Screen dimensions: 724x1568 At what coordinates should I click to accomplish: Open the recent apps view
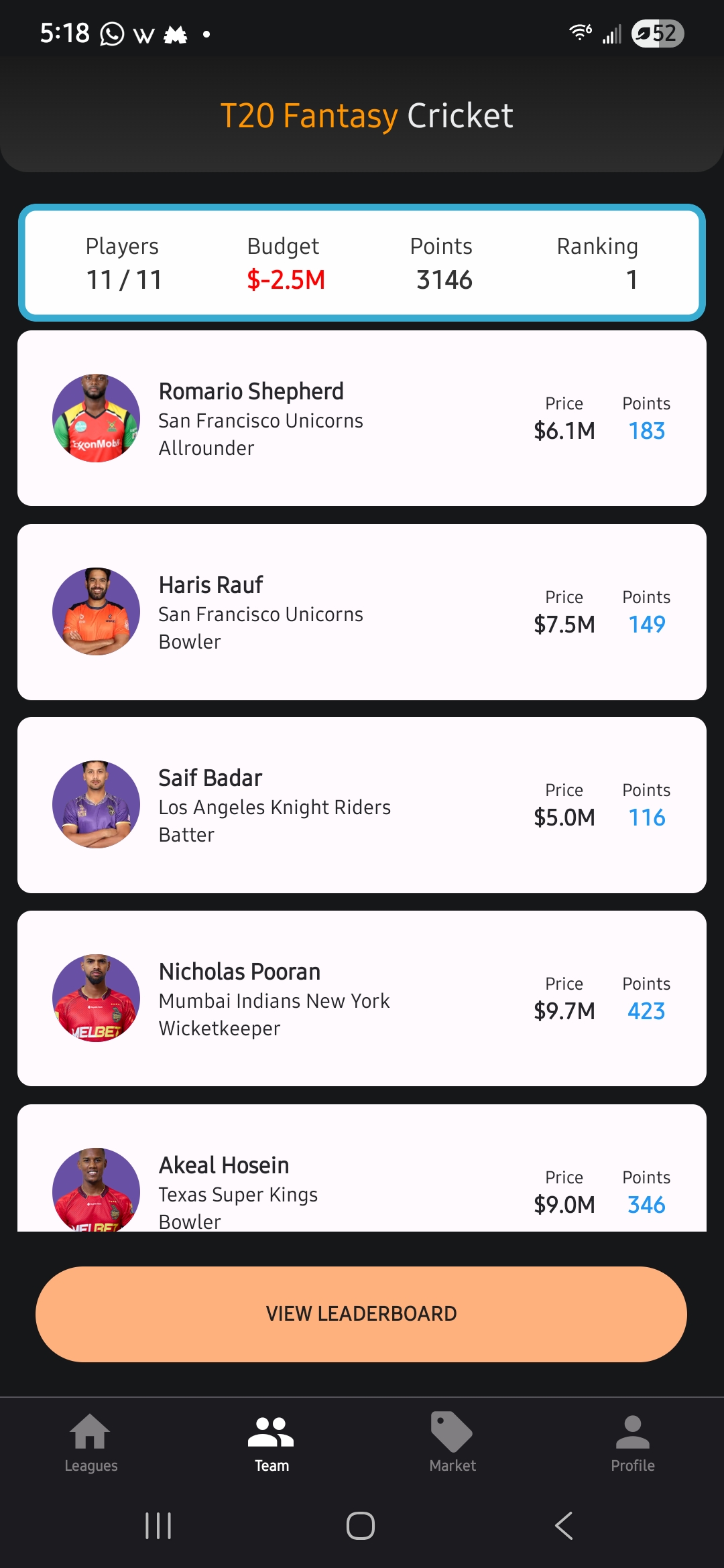[159, 1526]
